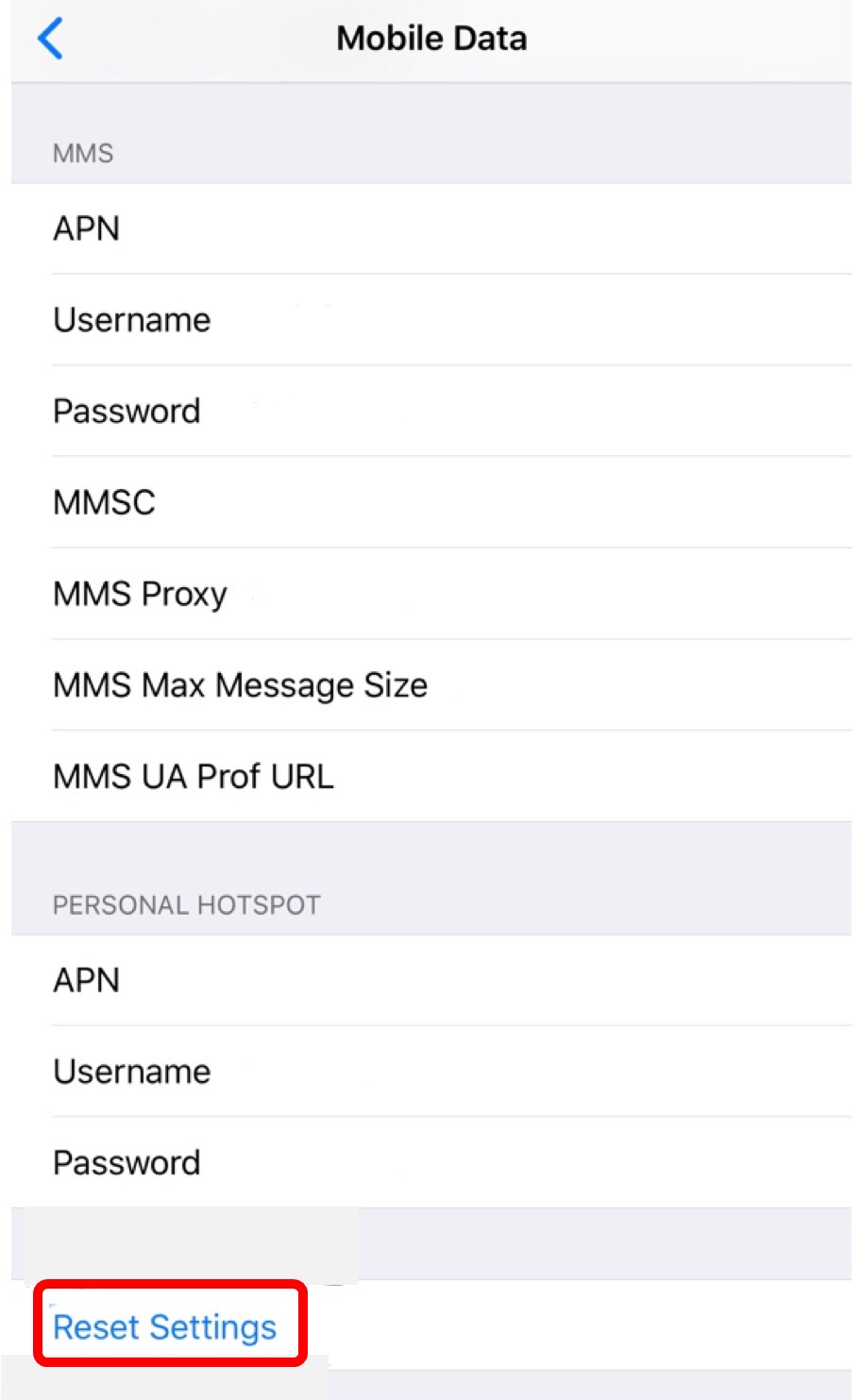860x1400 pixels.
Task: Go back from Mobile Data
Action: 50,39
